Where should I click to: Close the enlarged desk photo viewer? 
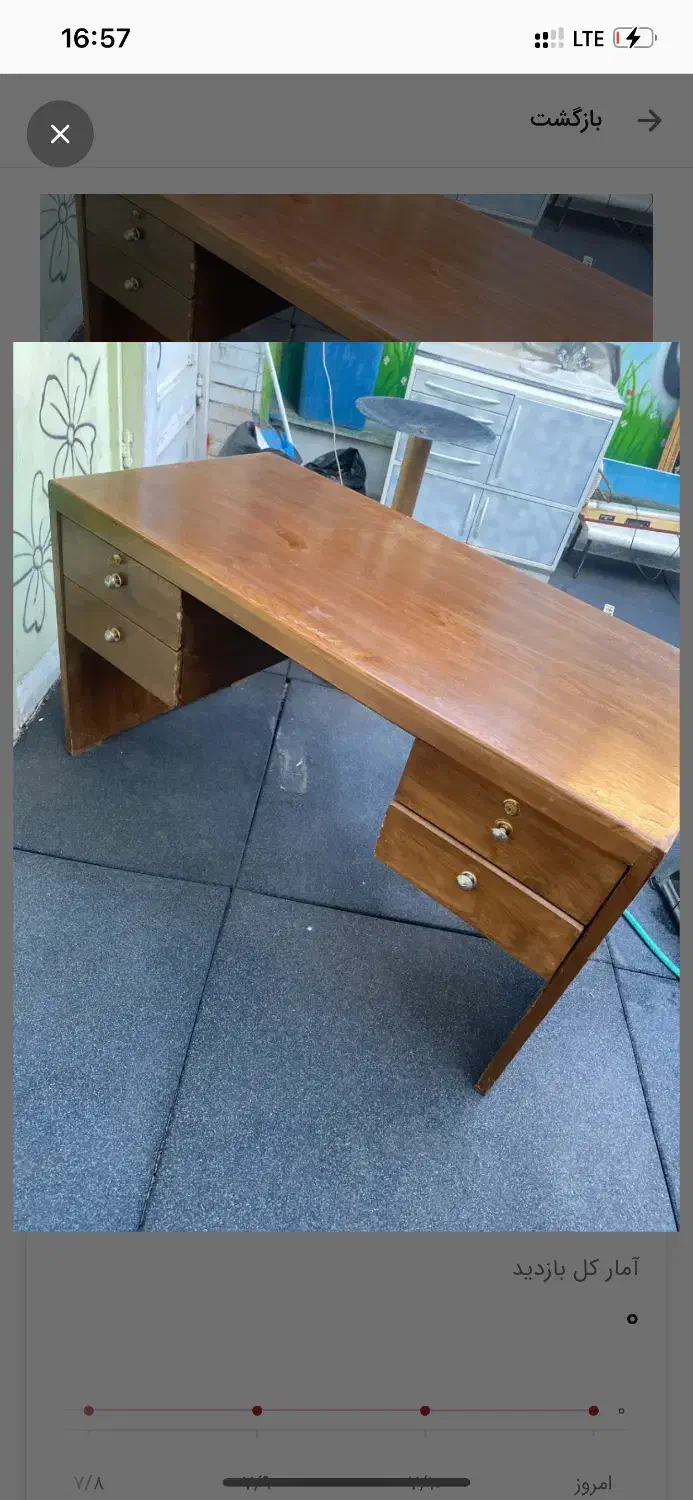click(x=60, y=134)
